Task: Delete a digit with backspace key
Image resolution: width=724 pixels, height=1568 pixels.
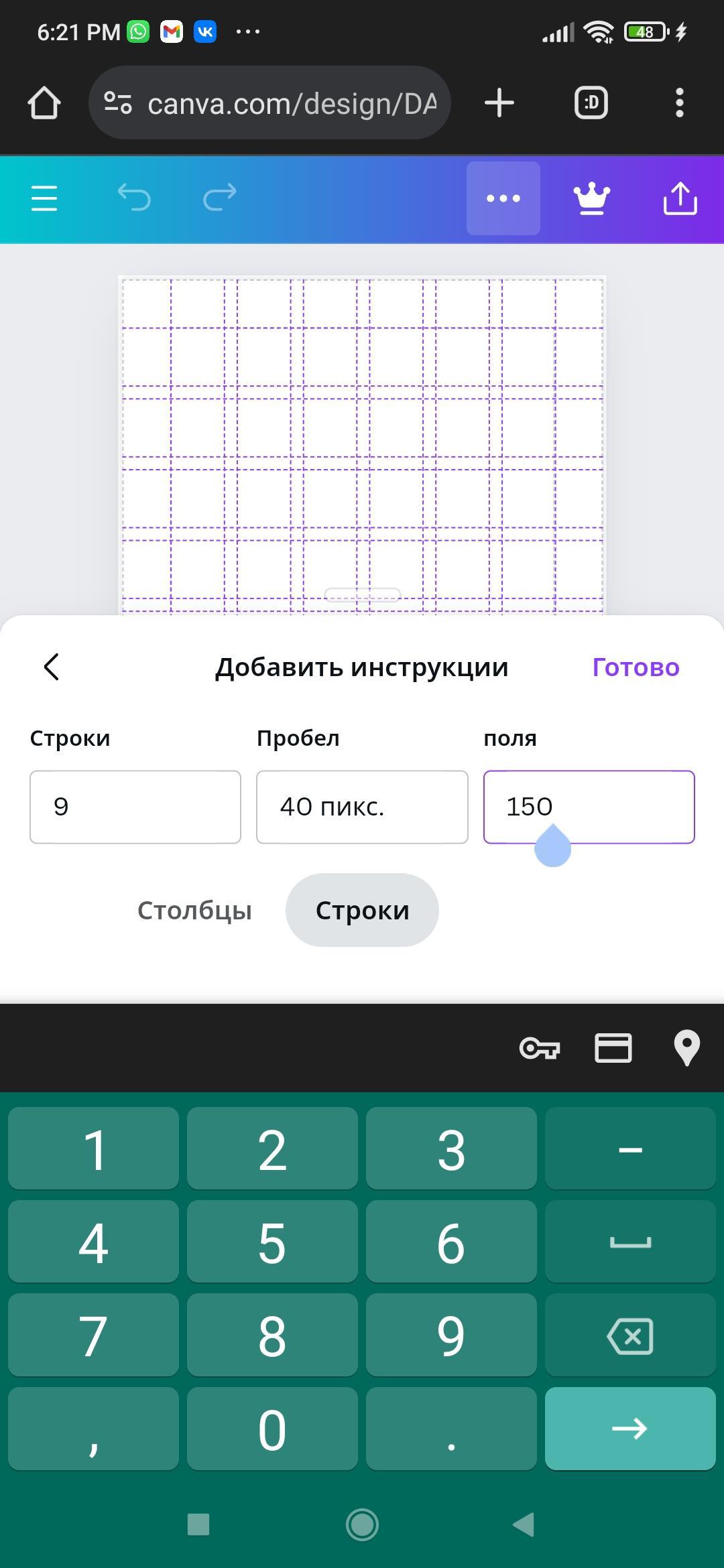Action: 630,1336
